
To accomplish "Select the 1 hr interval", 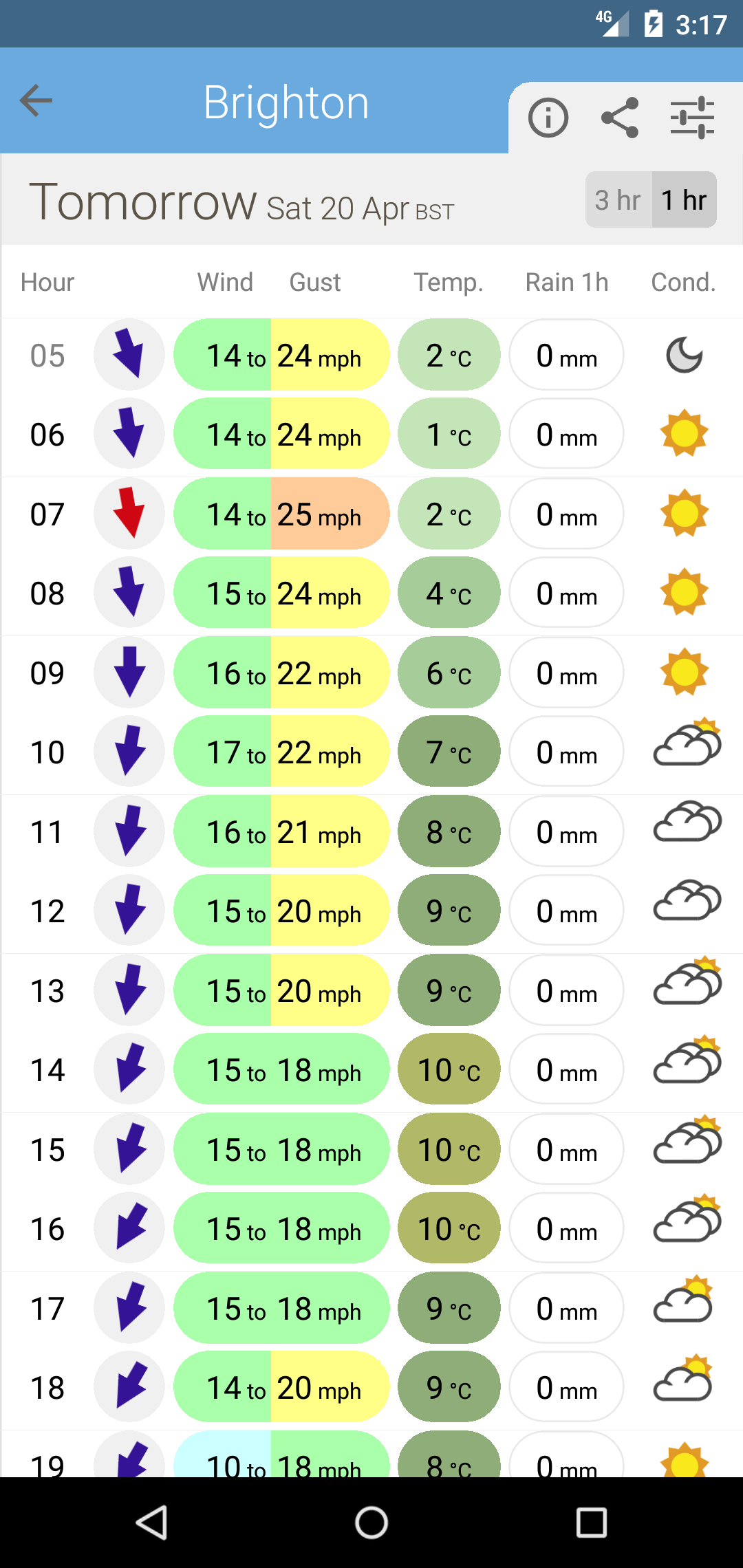I will (x=684, y=200).
